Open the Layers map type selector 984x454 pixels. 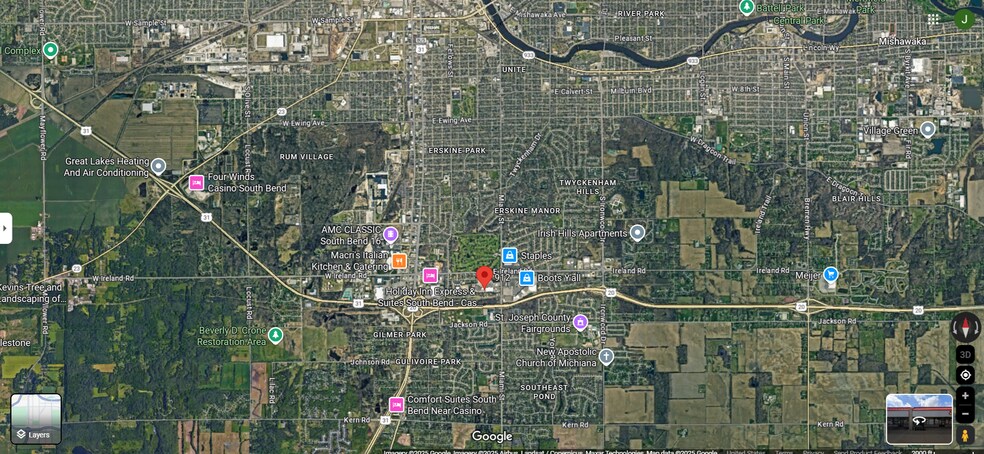pos(36,419)
